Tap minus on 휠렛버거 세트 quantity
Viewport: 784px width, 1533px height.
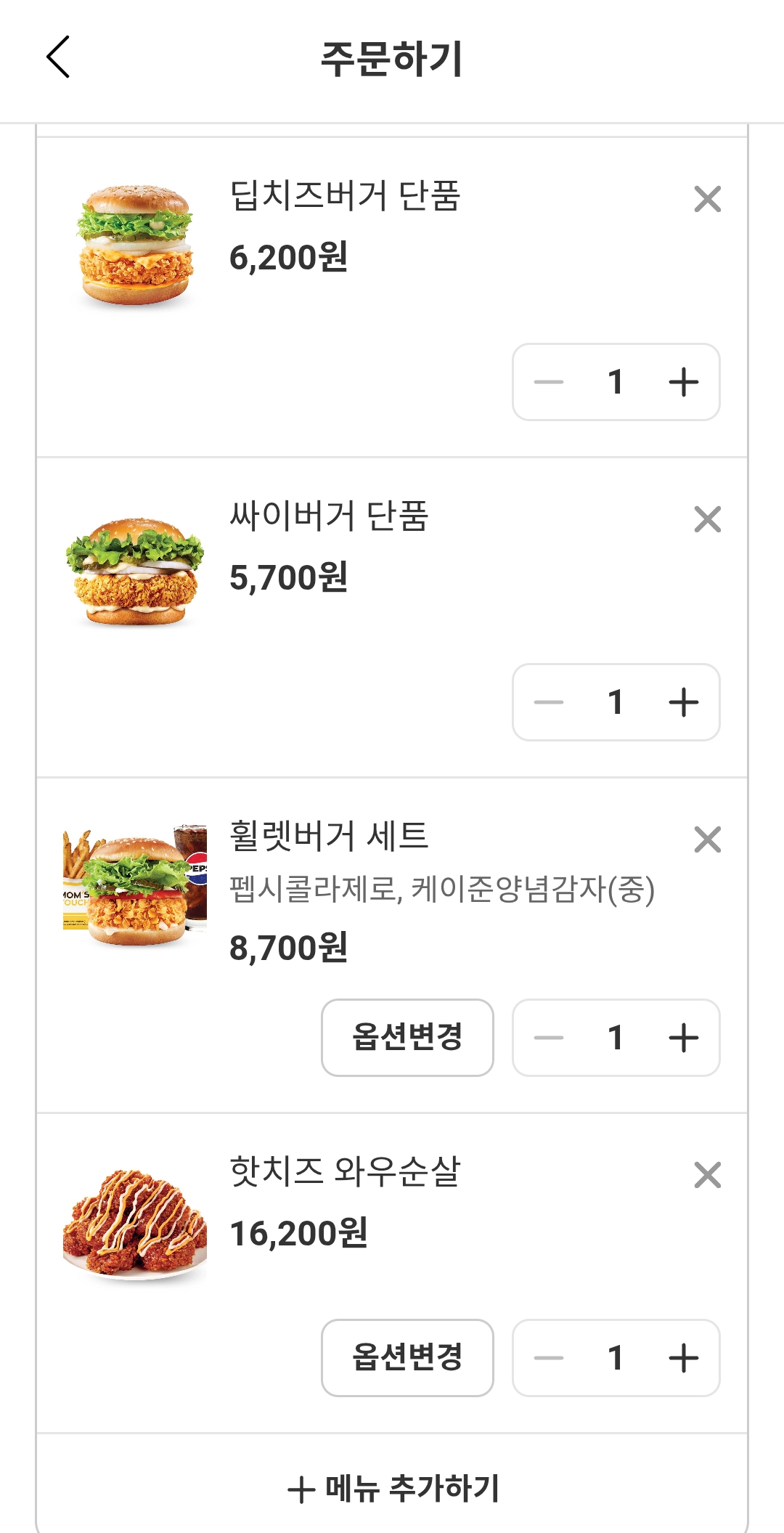[x=549, y=1038]
